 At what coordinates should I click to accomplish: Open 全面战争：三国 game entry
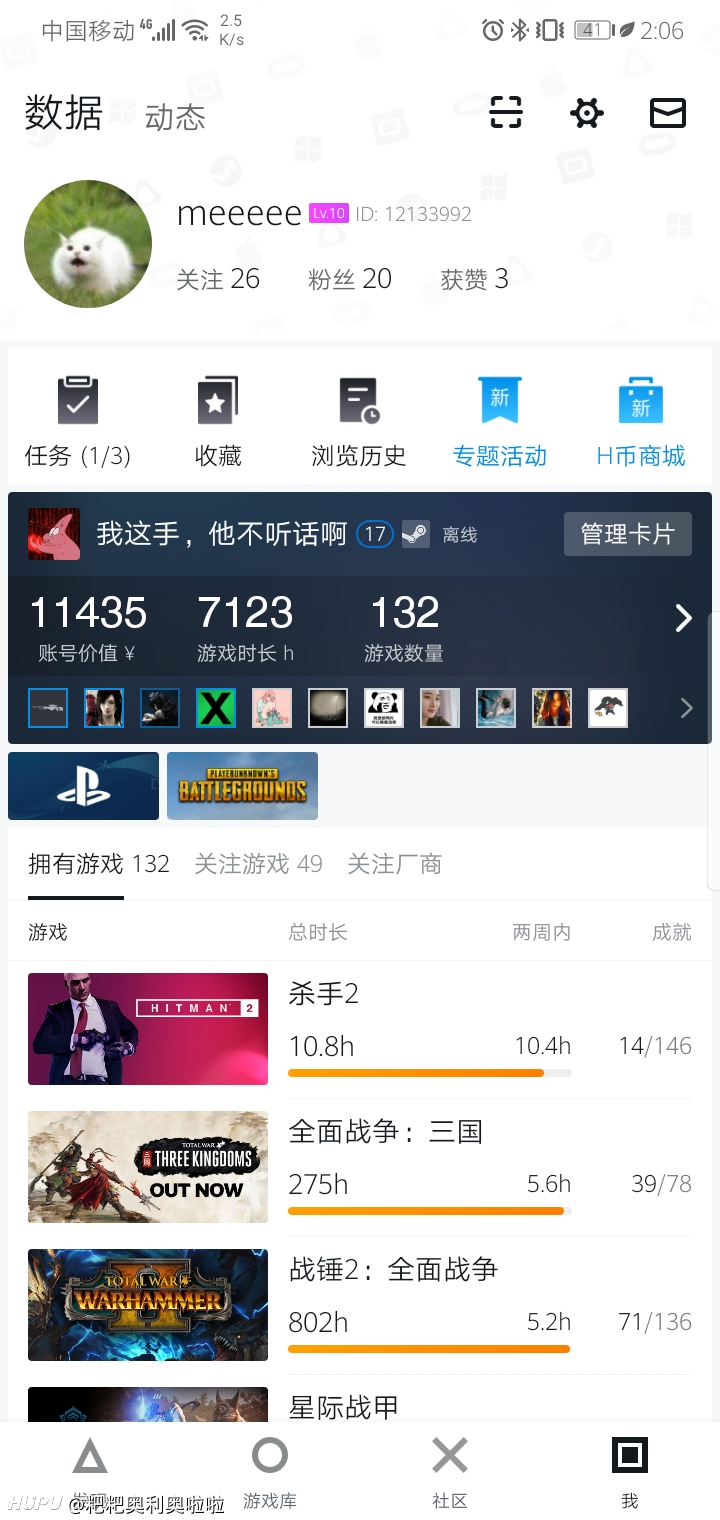[x=360, y=1167]
